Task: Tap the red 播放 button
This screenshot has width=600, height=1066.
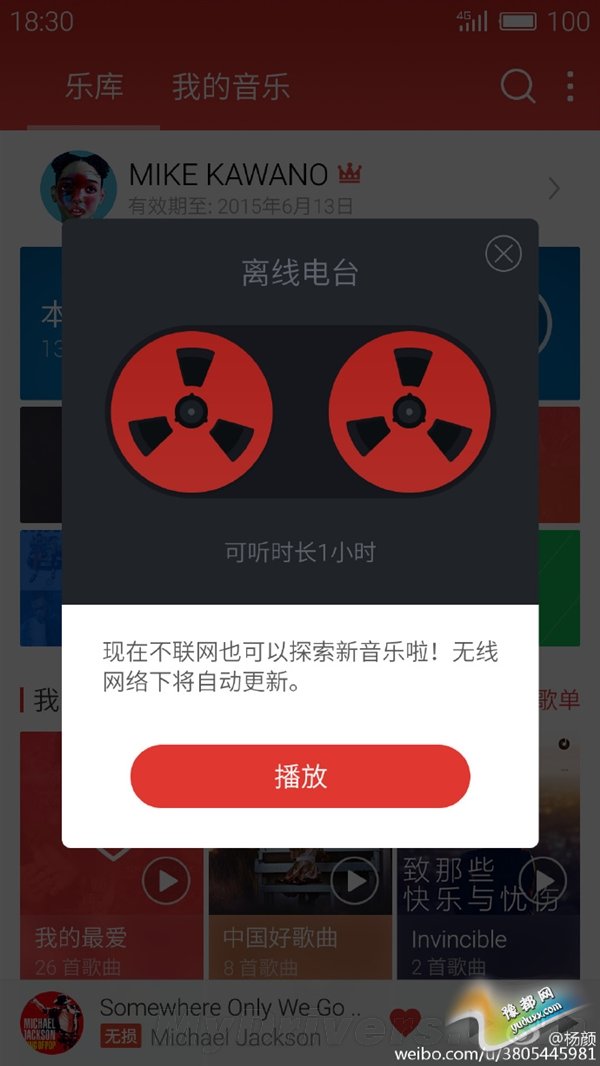Action: coord(300,776)
